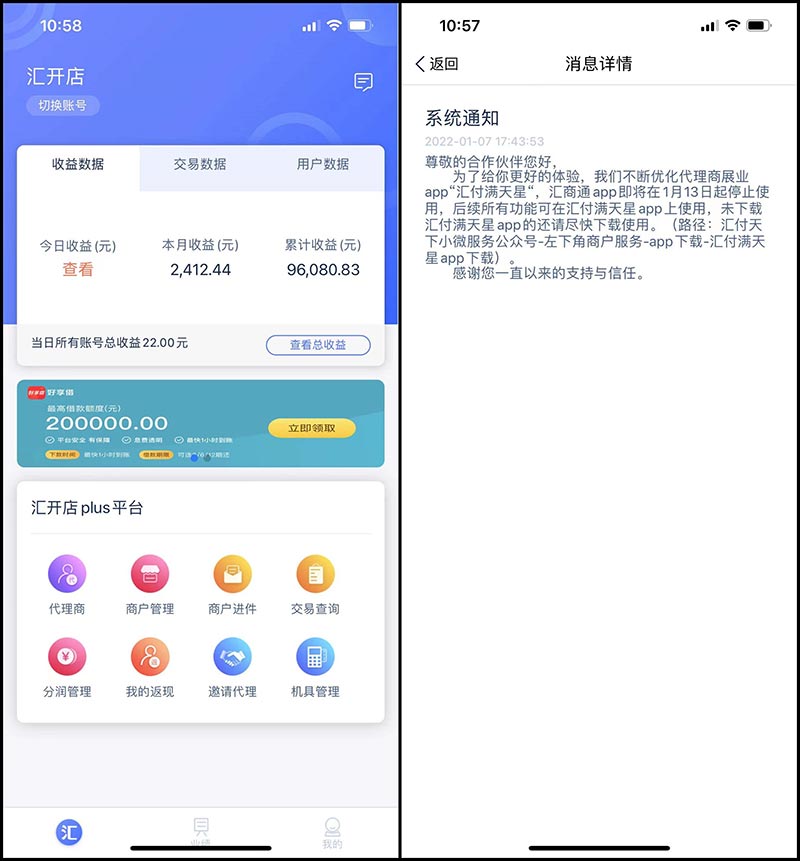The height and width of the screenshot is (861, 800).
Task: Open 机具管理
Action: click(315, 667)
